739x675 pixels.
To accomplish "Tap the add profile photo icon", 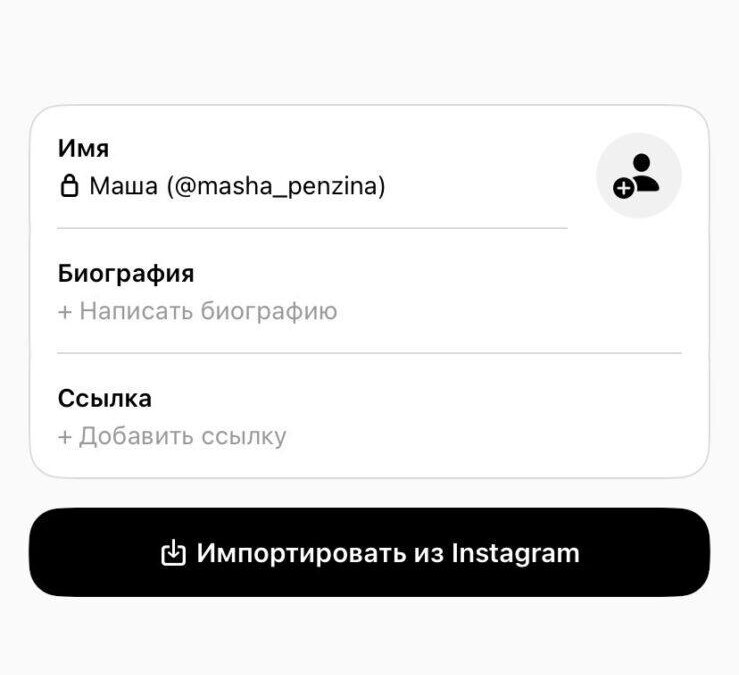I will pyautogui.click(x=638, y=175).
